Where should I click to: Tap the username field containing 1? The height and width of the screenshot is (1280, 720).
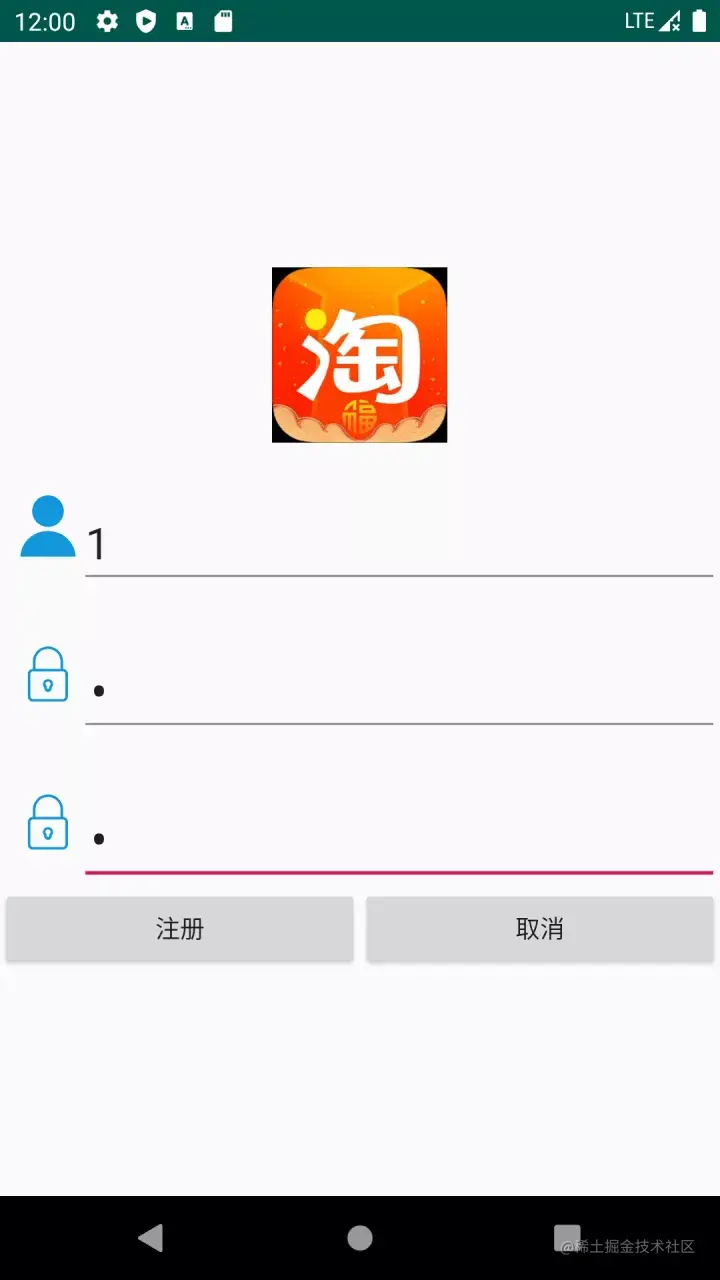coord(398,545)
